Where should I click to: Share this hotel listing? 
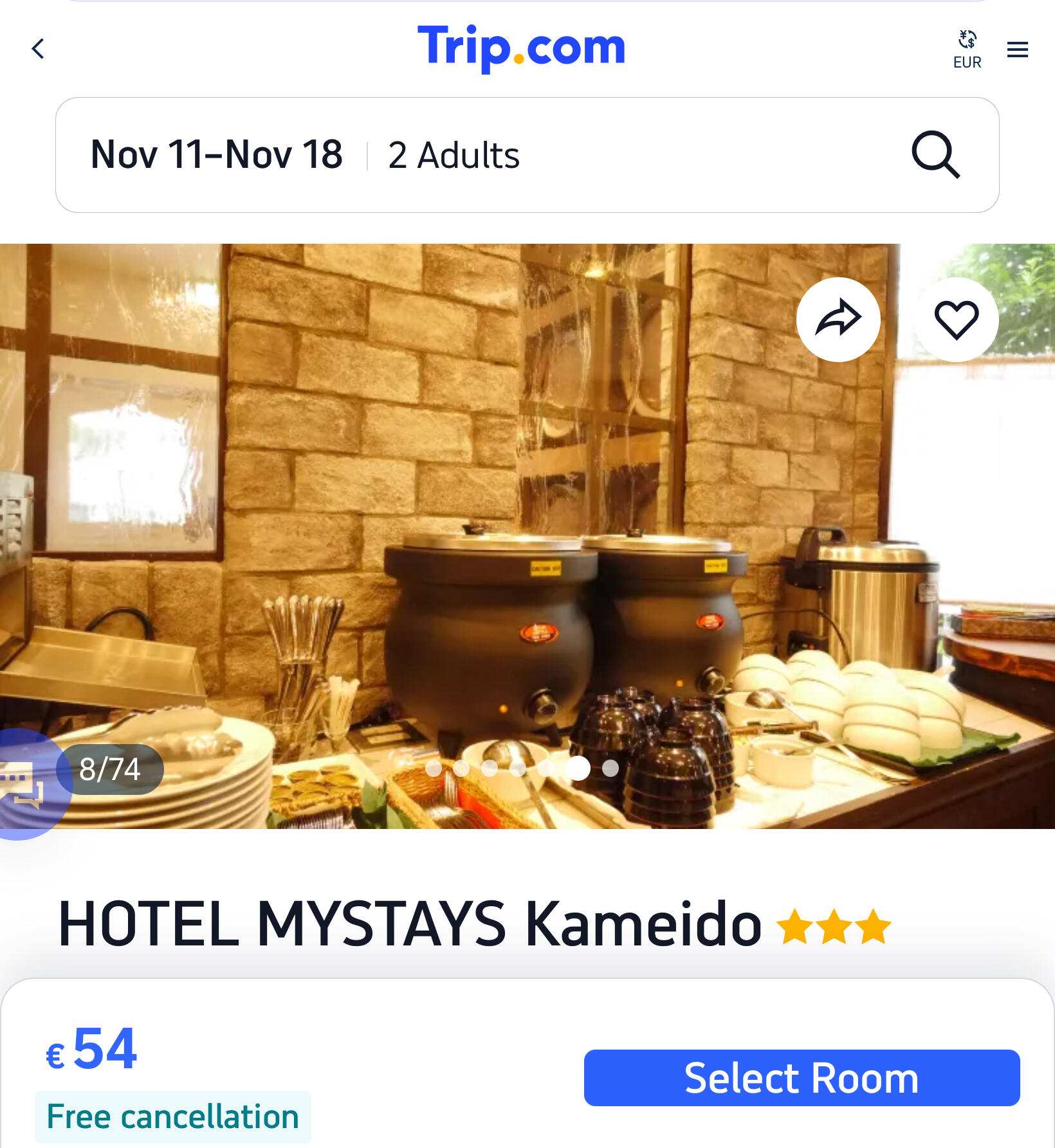click(x=838, y=320)
